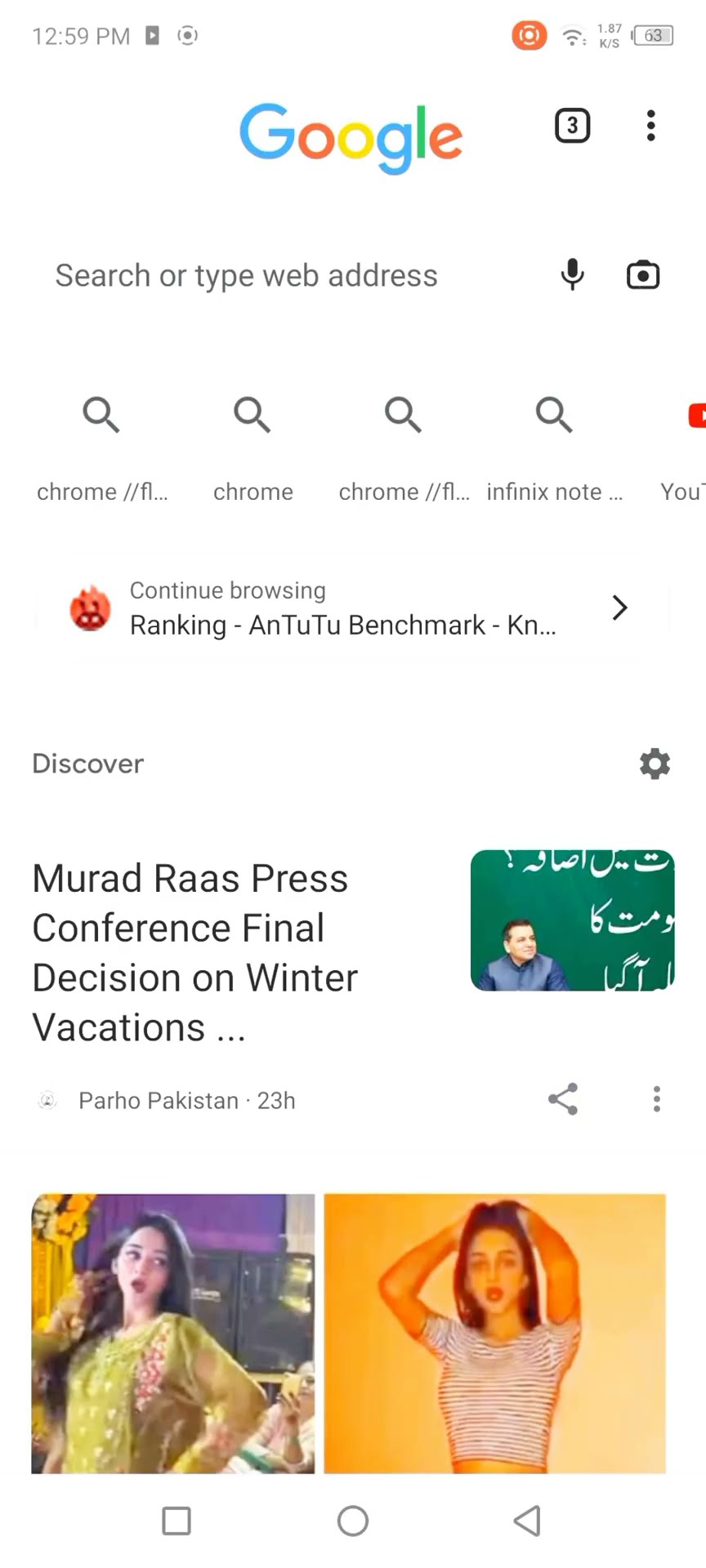Continue browsing AnTuTu Benchmark ranking
The image size is (706, 1568).
[351, 608]
